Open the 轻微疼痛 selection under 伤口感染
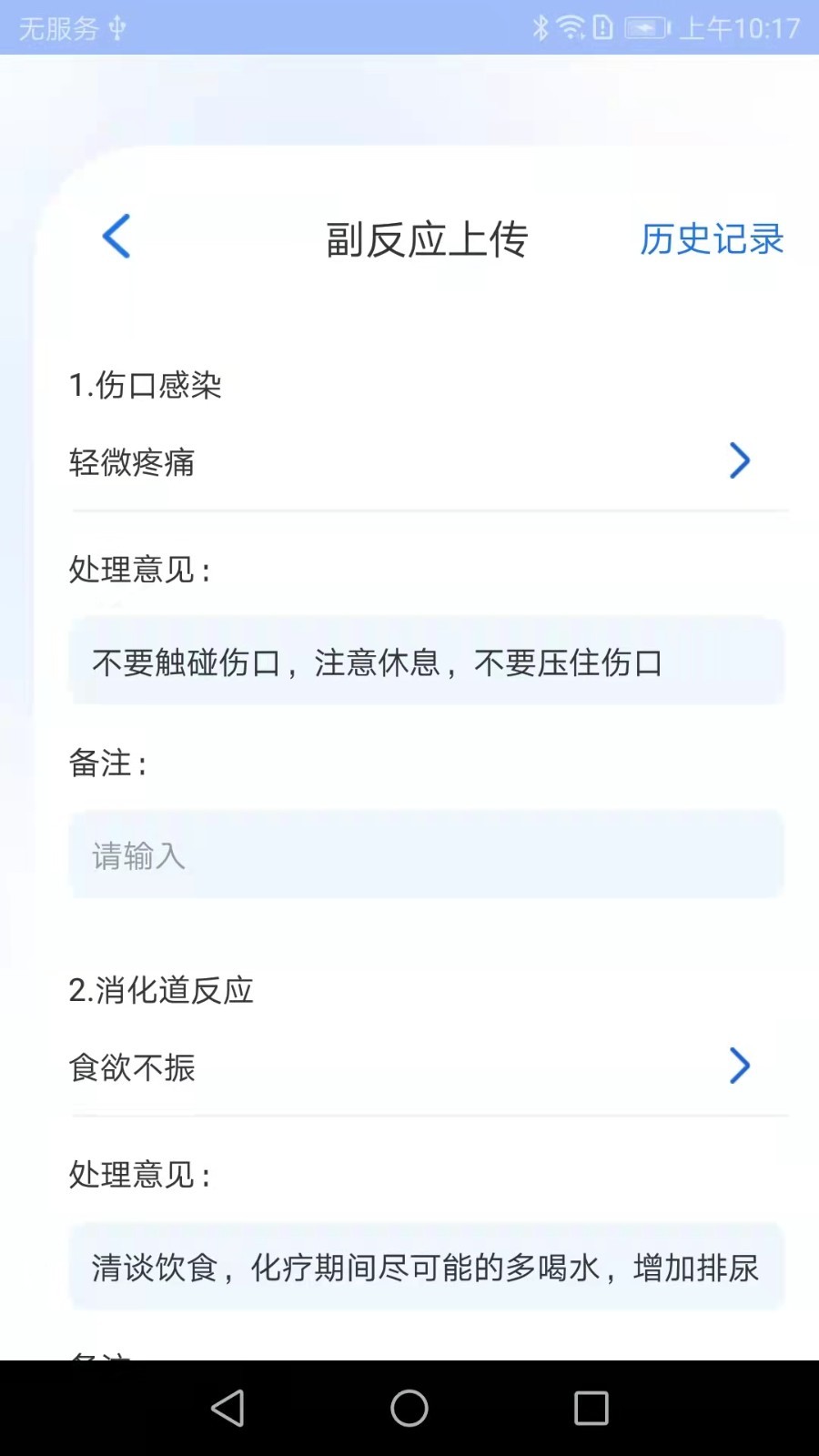The image size is (819, 1456). 428,461
